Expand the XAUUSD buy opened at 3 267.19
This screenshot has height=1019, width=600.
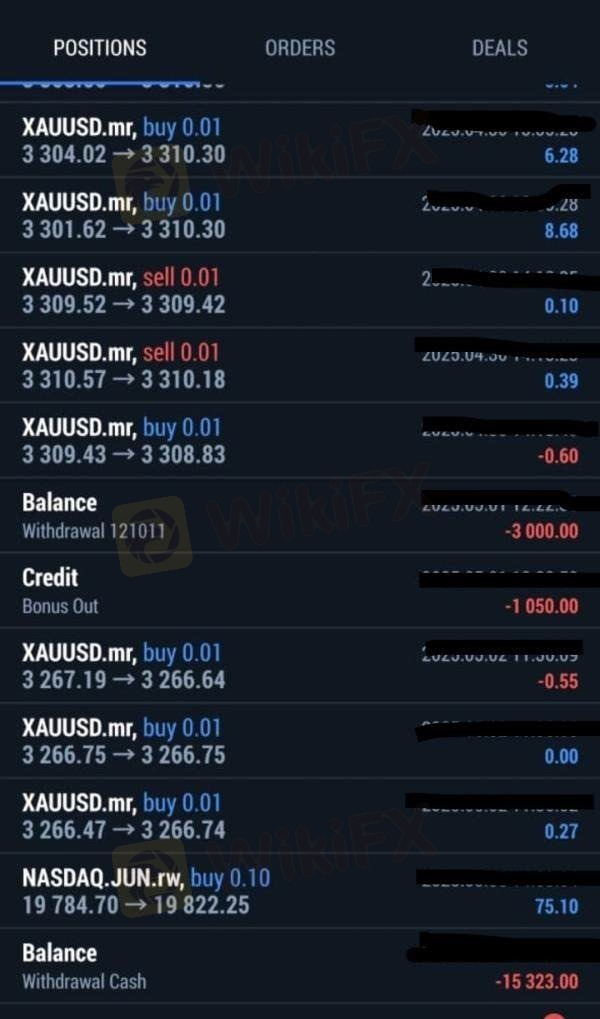pyautogui.click(x=300, y=665)
